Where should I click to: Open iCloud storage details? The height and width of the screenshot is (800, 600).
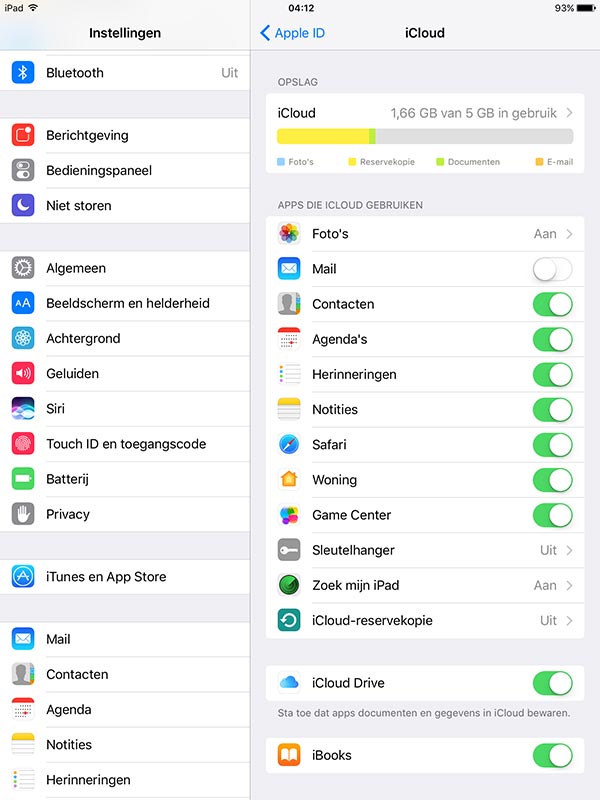[425, 114]
